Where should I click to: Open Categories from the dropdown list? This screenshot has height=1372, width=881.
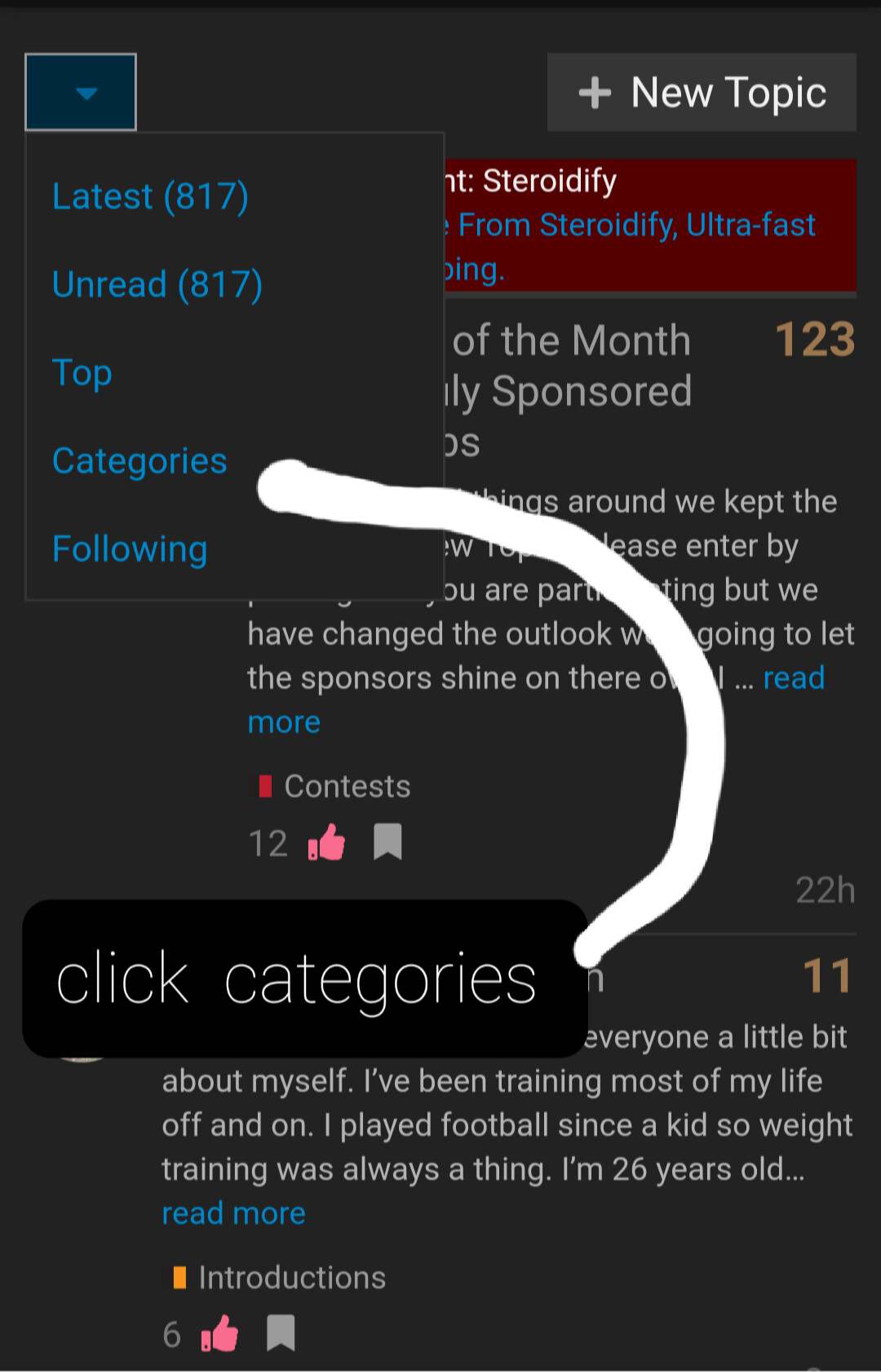(139, 461)
